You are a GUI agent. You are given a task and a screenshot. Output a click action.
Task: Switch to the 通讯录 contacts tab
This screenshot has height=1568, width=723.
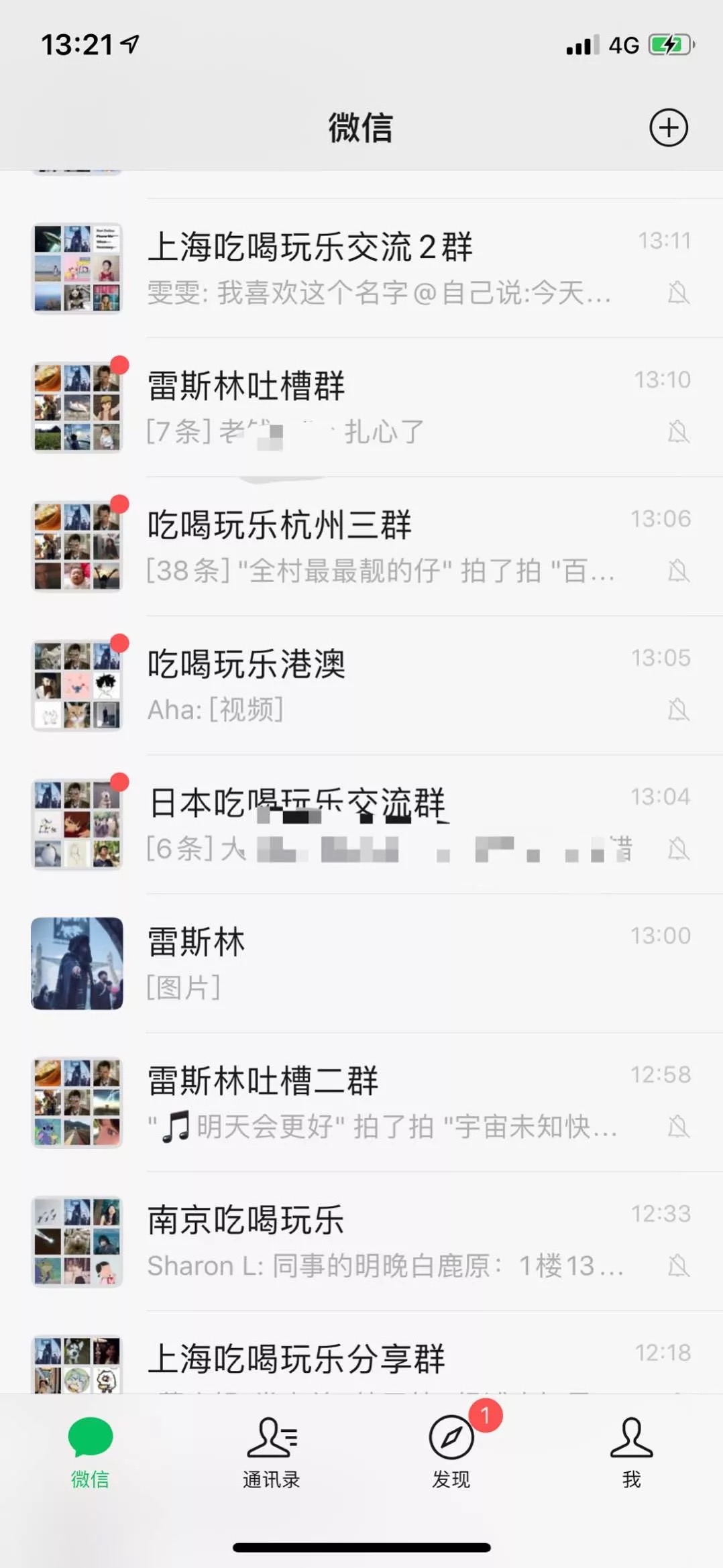point(271,1453)
